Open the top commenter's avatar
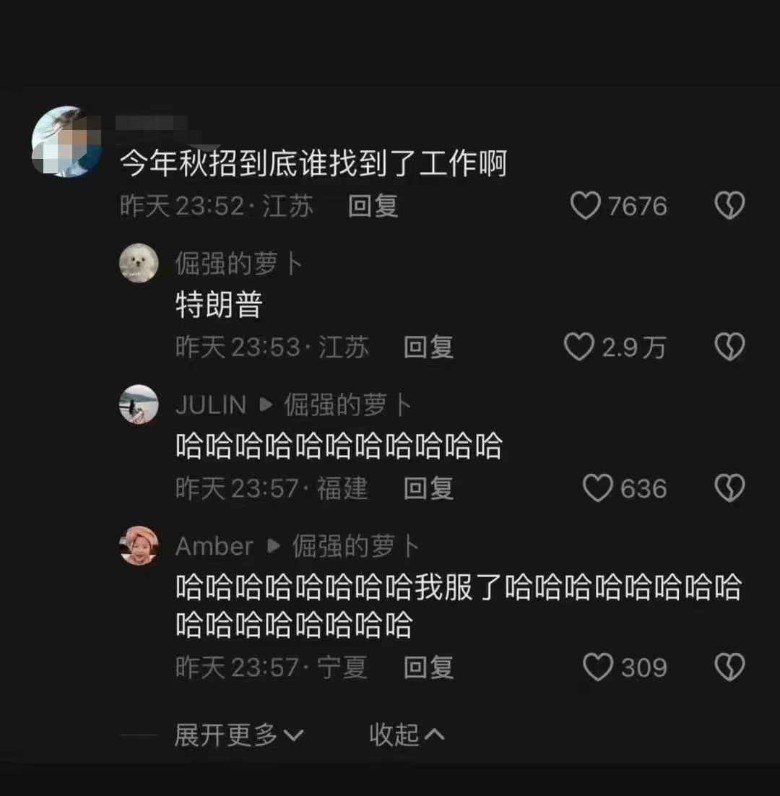 [68, 143]
